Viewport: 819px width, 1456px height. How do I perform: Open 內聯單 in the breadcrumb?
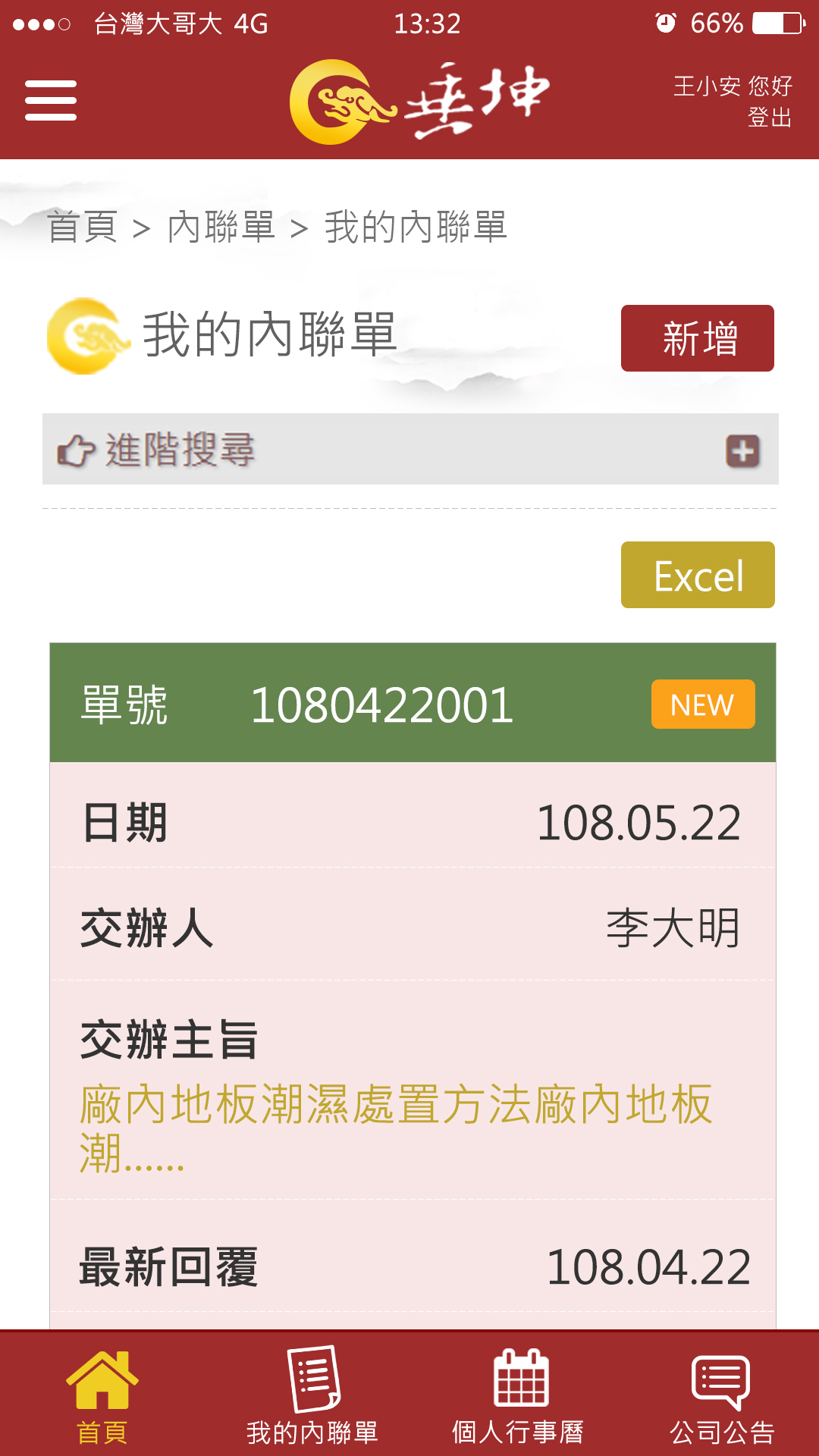click(221, 227)
